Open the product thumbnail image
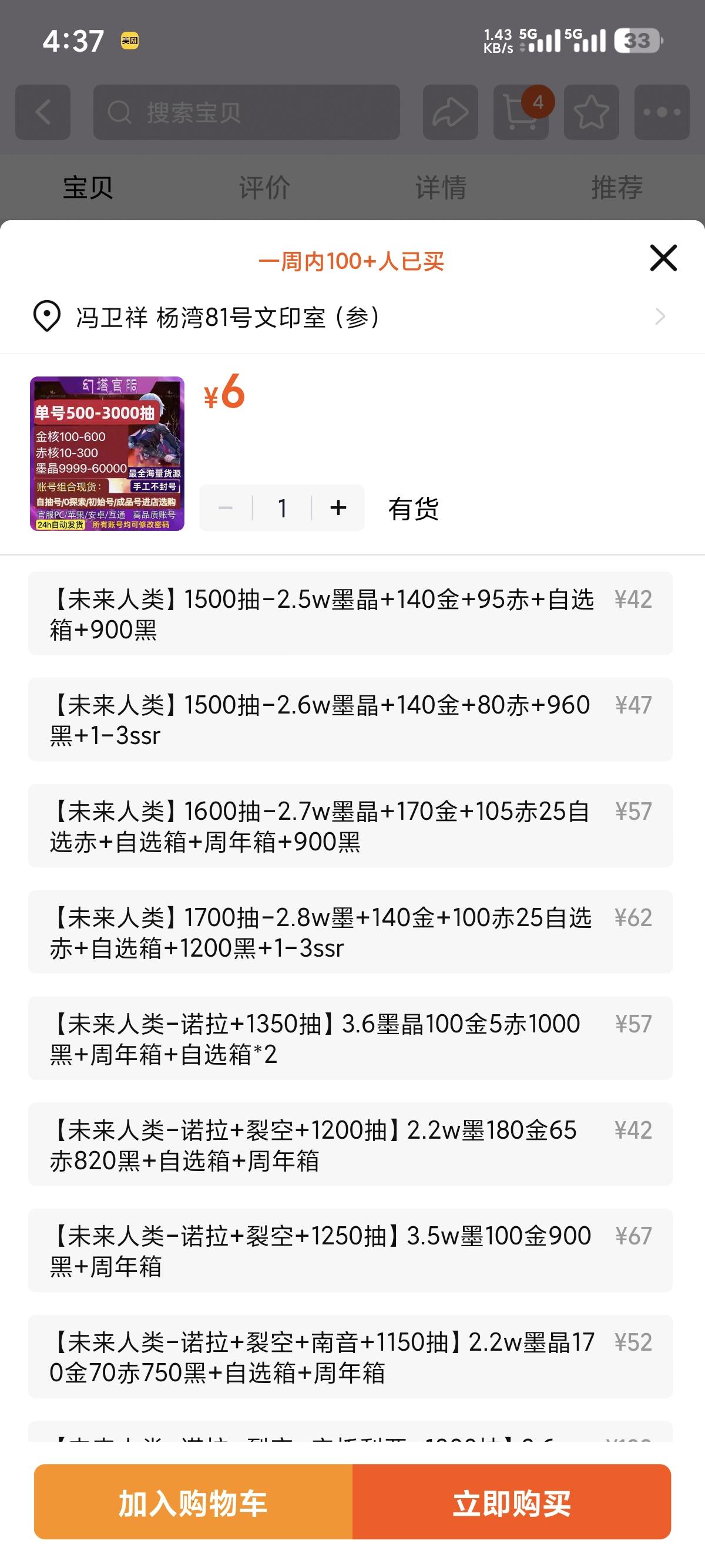This screenshot has height=1568, width=705. [107, 453]
